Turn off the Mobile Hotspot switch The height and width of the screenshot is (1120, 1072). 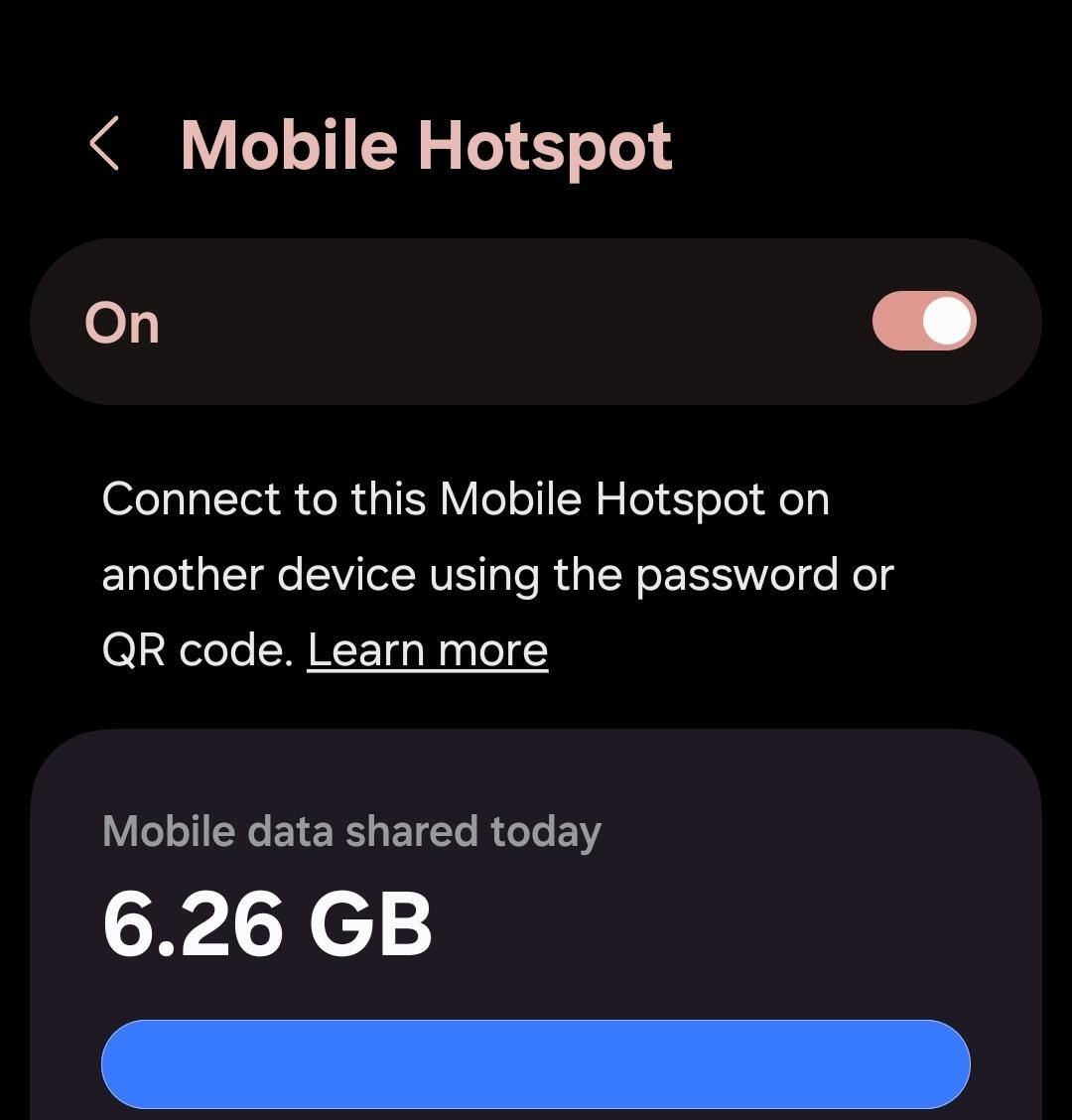[924, 322]
